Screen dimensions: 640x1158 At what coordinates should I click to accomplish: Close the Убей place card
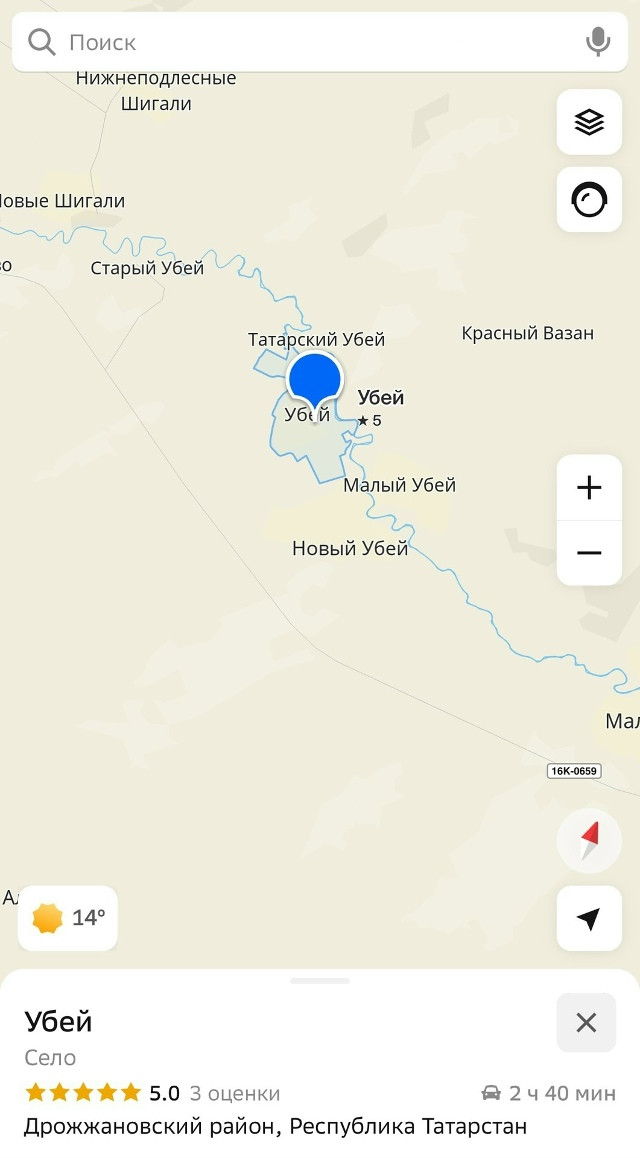tap(586, 1023)
